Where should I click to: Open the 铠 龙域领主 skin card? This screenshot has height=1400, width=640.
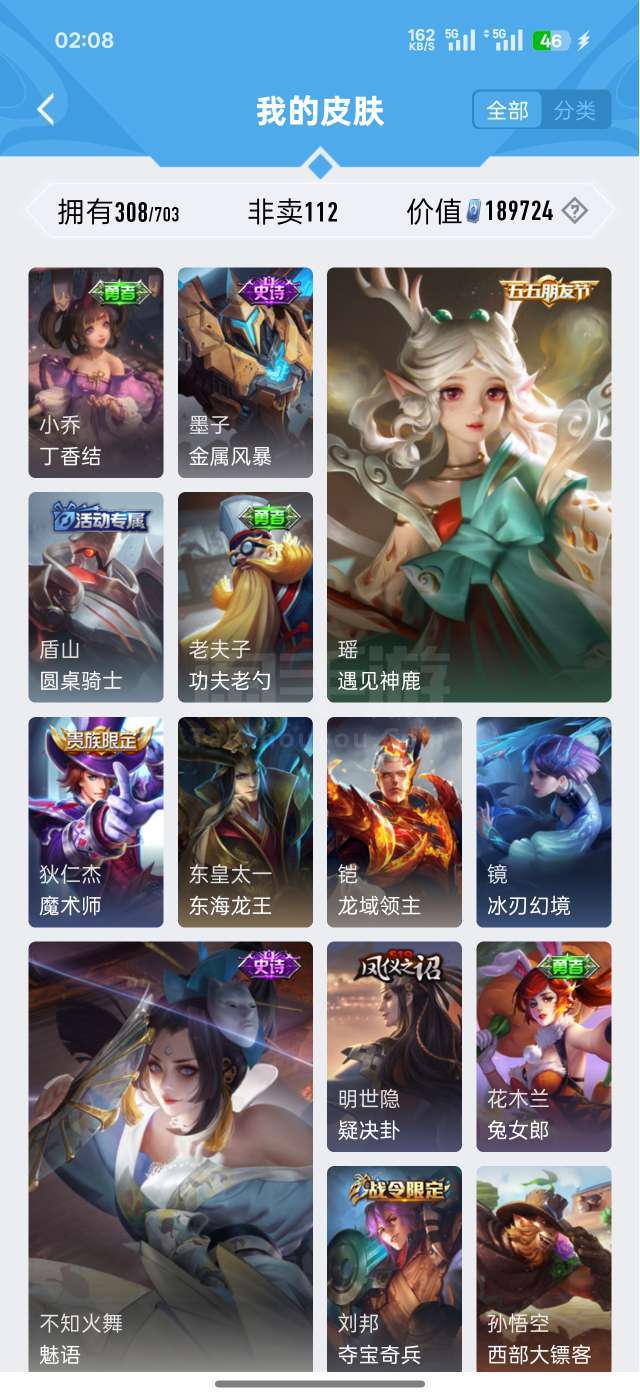[394, 822]
